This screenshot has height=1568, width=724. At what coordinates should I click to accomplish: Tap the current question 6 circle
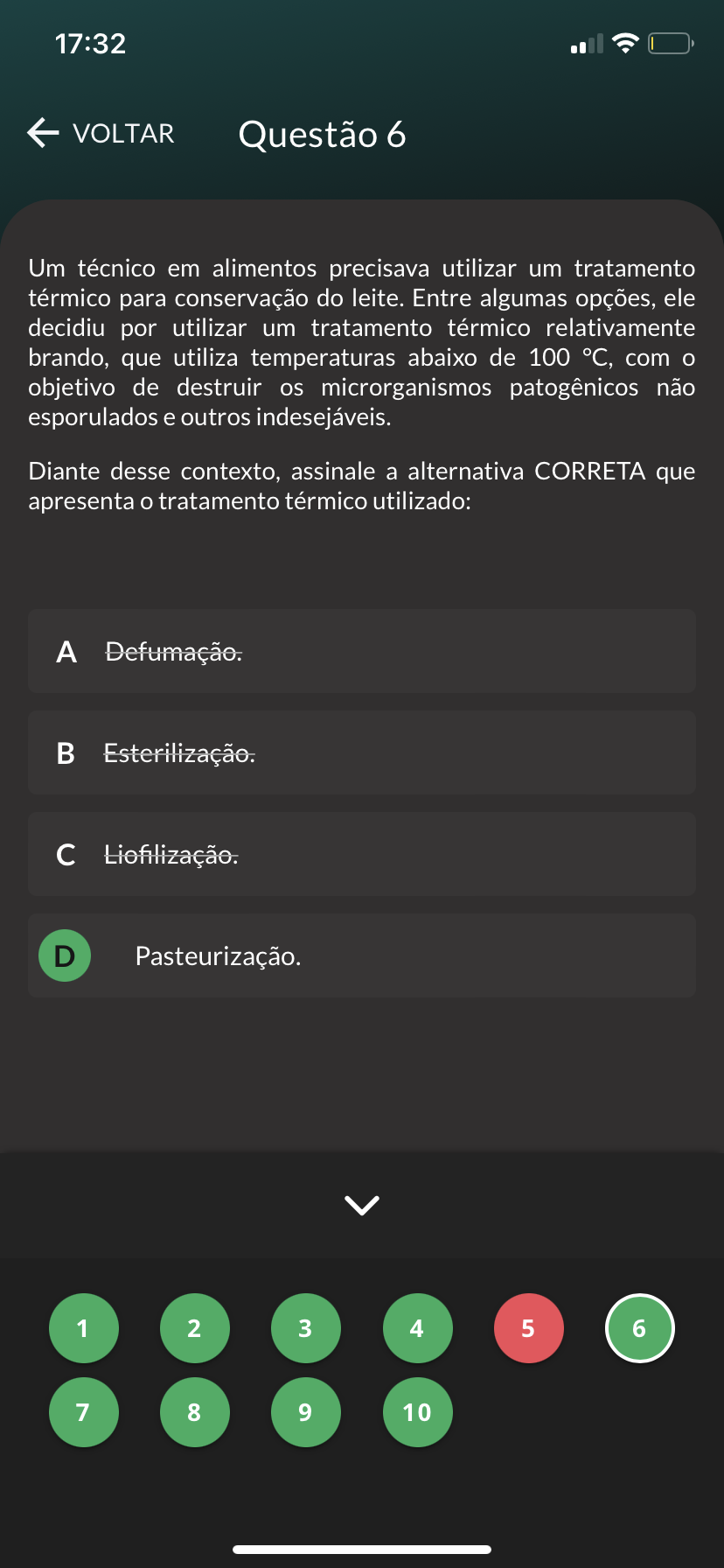pyautogui.click(x=640, y=1328)
